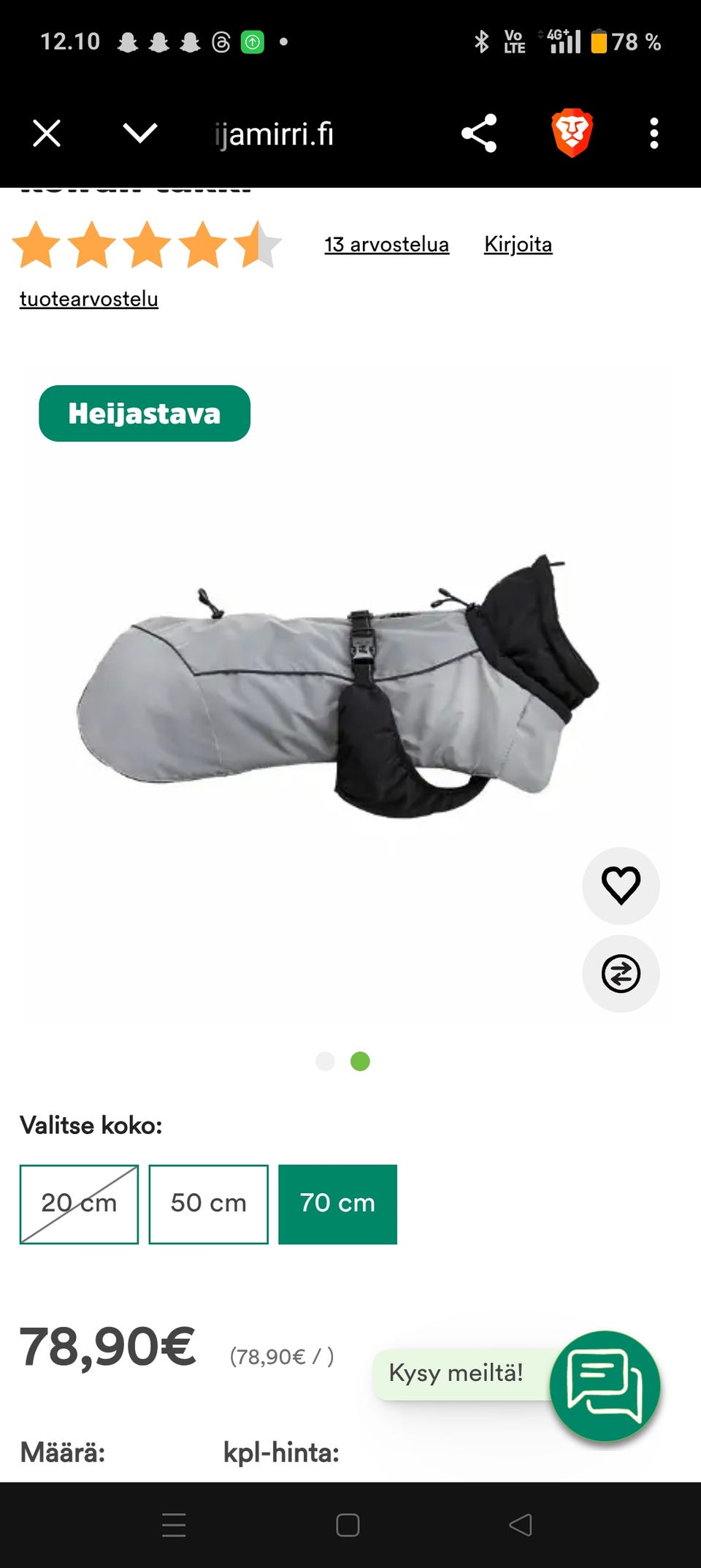Open the recent apps view

pos(174,1525)
